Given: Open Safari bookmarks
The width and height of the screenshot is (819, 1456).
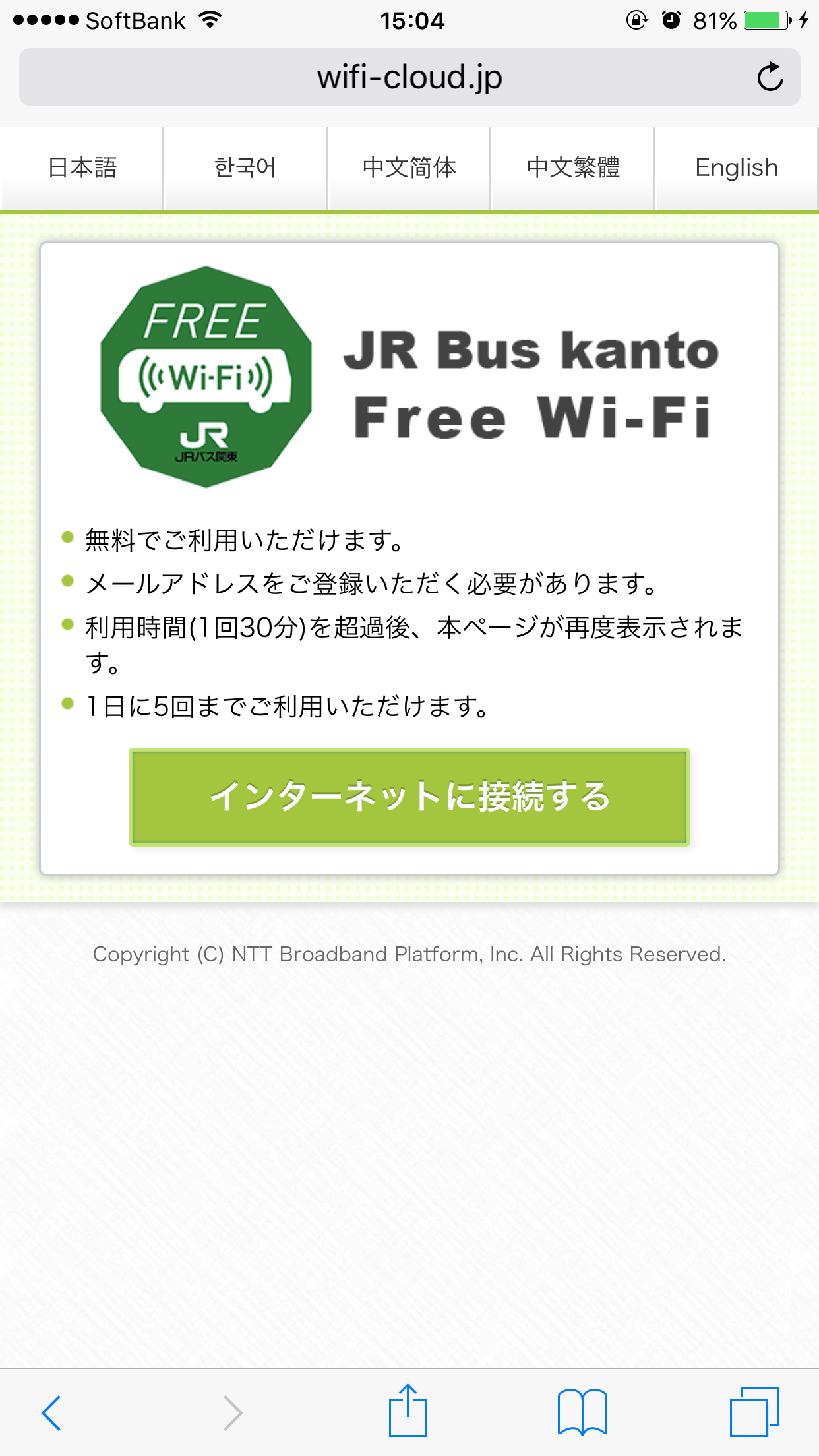Looking at the screenshot, I should tap(582, 1412).
